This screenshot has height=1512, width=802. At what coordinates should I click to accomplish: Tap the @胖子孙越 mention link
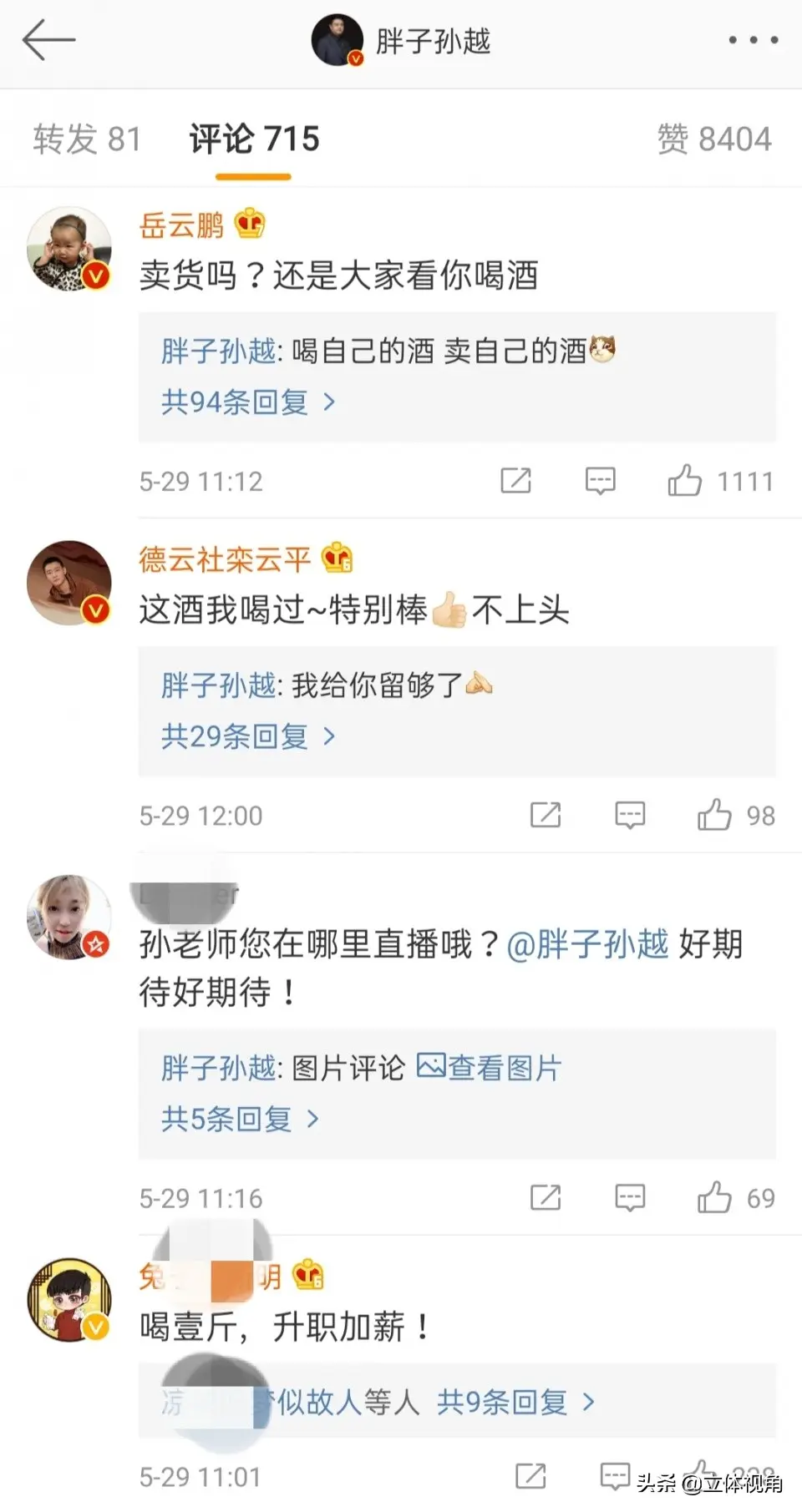[587, 944]
